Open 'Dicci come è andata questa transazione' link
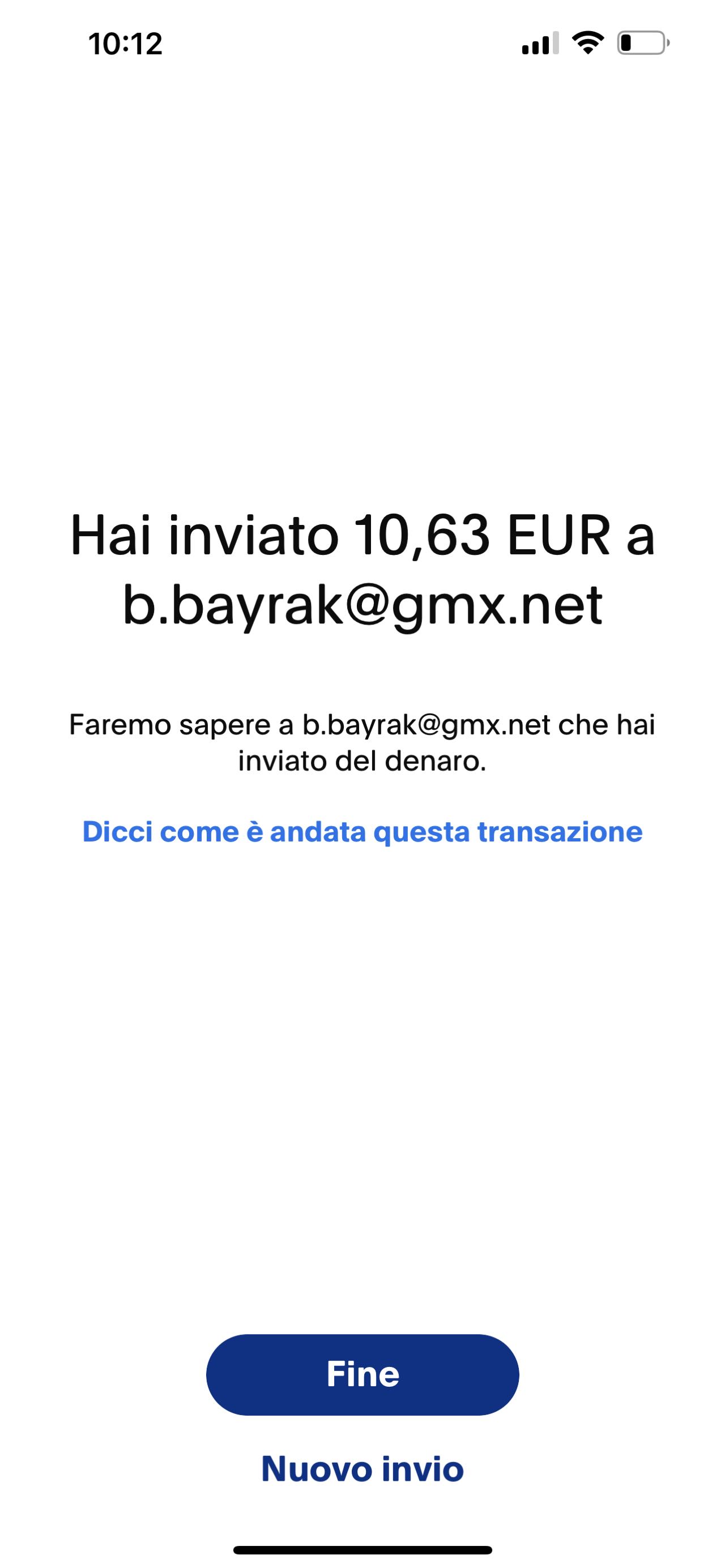 [362, 831]
